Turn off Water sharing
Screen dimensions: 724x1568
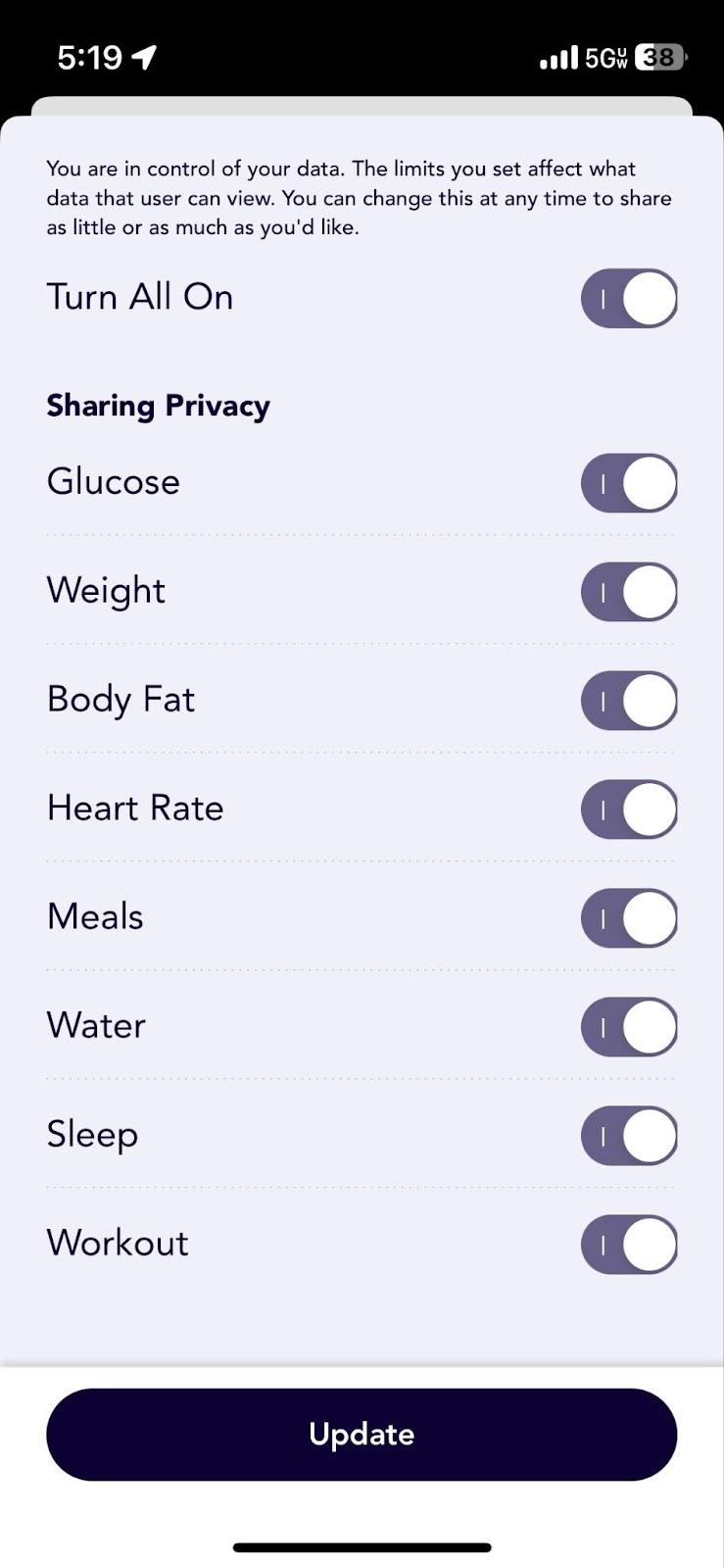(629, 1026)
